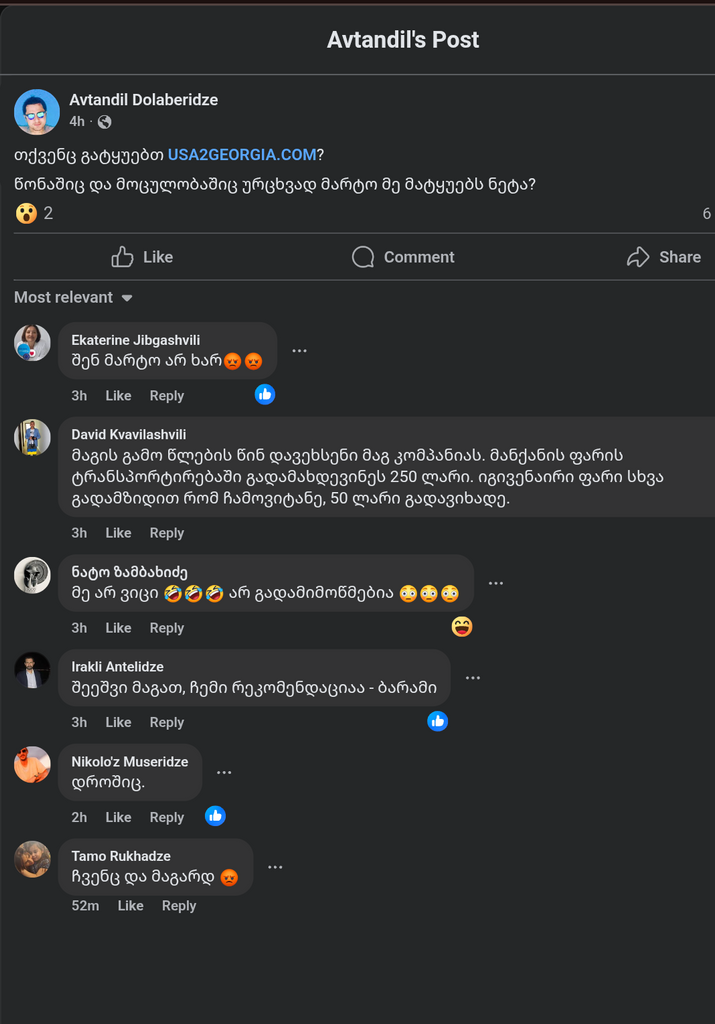
Task: Reply to David Kvavilashvili's comment
Action: 166,533
